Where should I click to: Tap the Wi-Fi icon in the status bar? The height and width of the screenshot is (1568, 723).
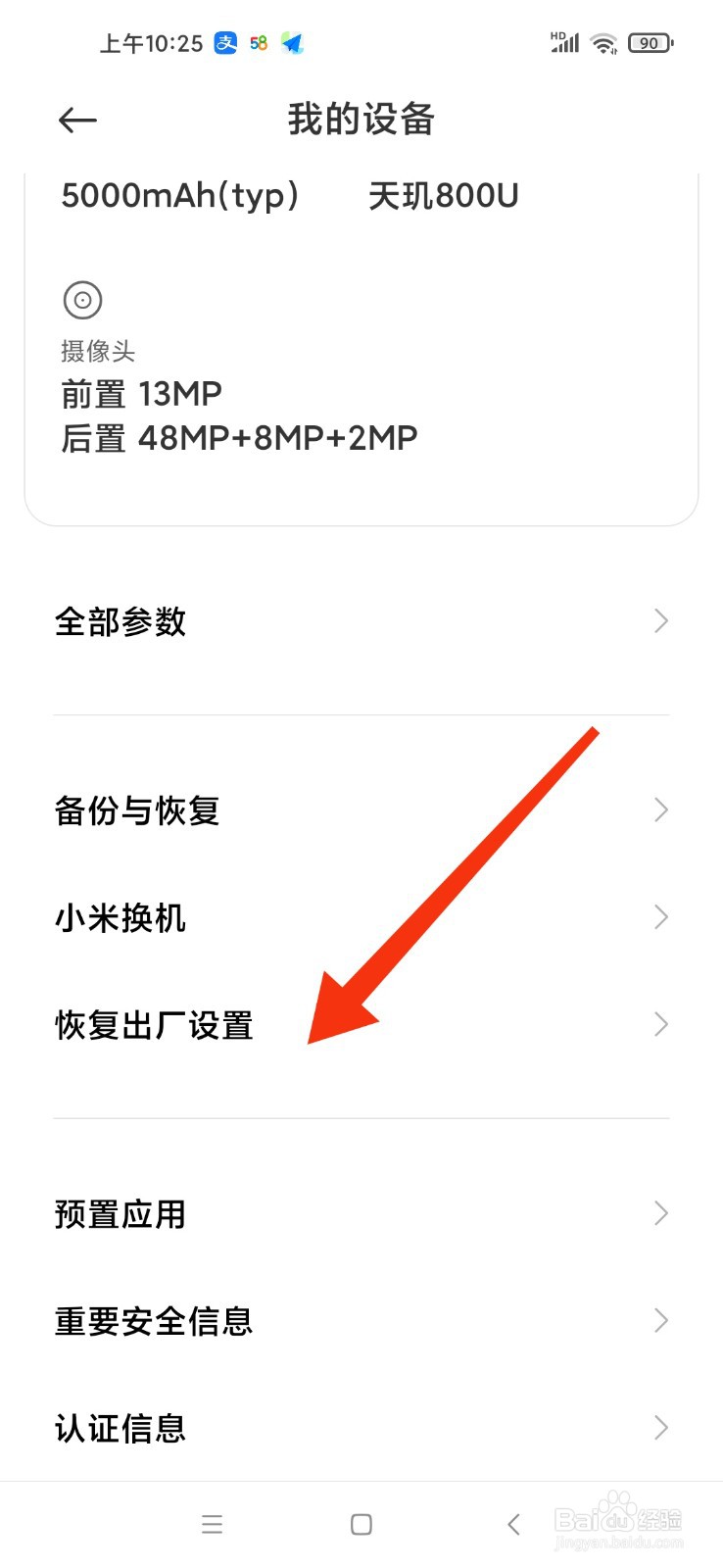click(x=603, y=42)
